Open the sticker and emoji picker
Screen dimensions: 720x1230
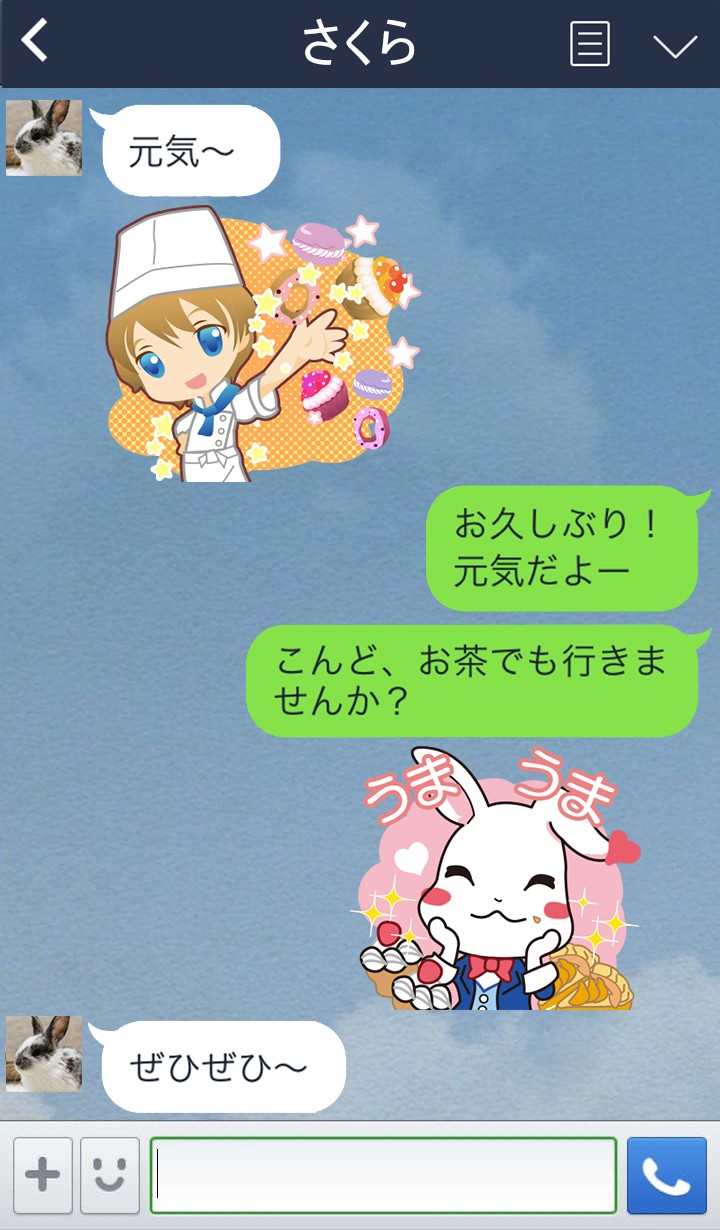[110, 1175]
